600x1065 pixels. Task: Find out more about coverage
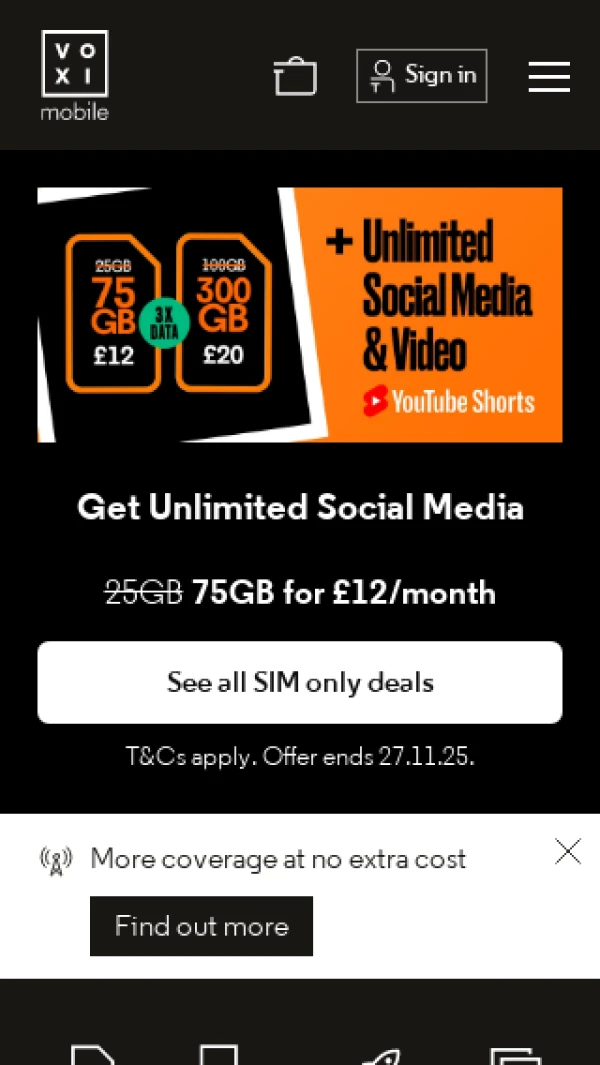point(201,926)
